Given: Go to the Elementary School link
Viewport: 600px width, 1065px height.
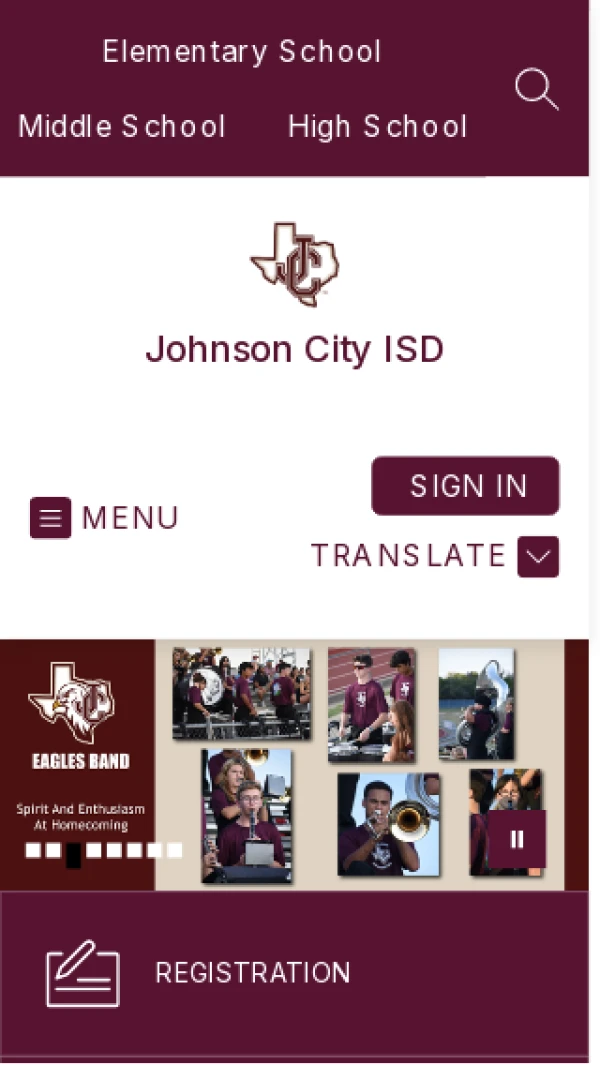Looking at the screenshot, I should coord(242,52).
